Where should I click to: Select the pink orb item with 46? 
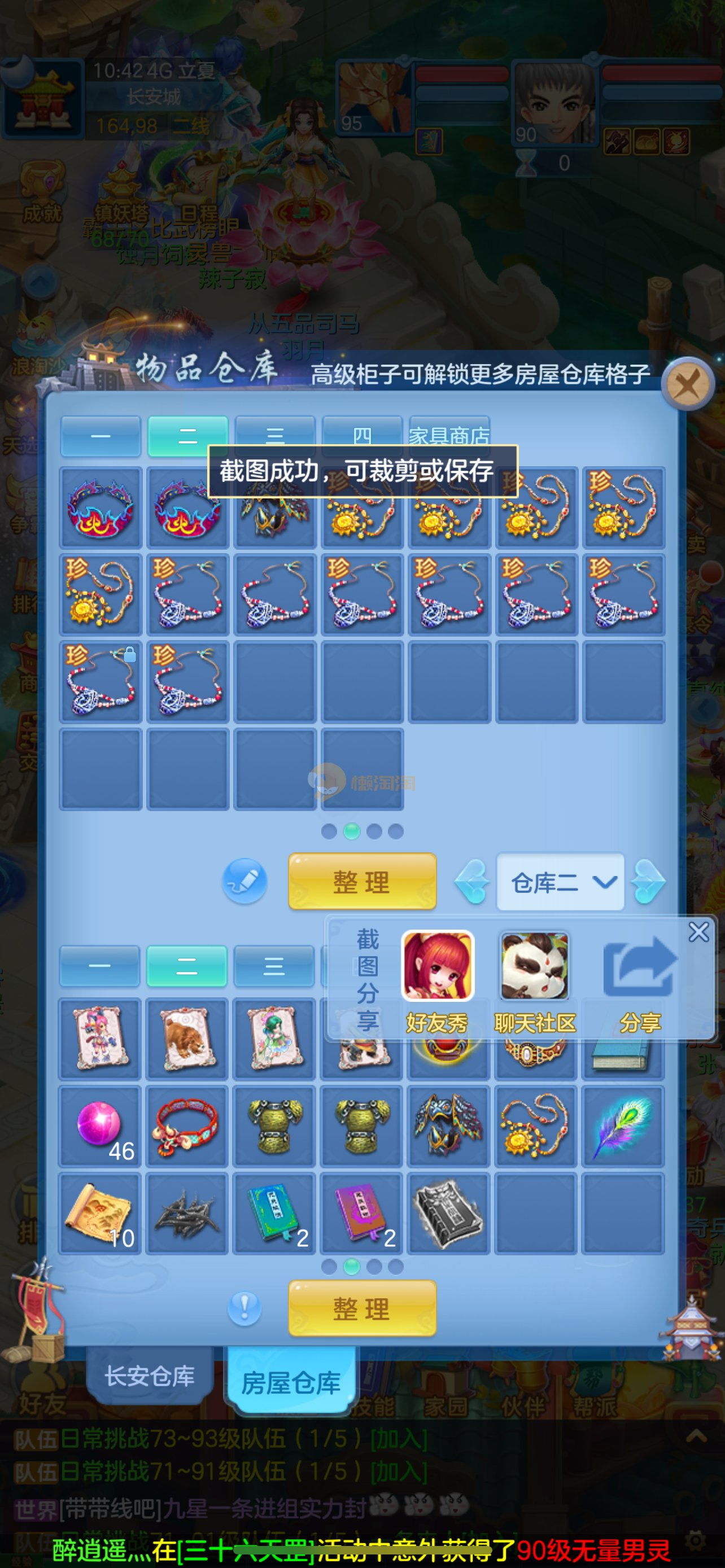(x=99, y=1126)
